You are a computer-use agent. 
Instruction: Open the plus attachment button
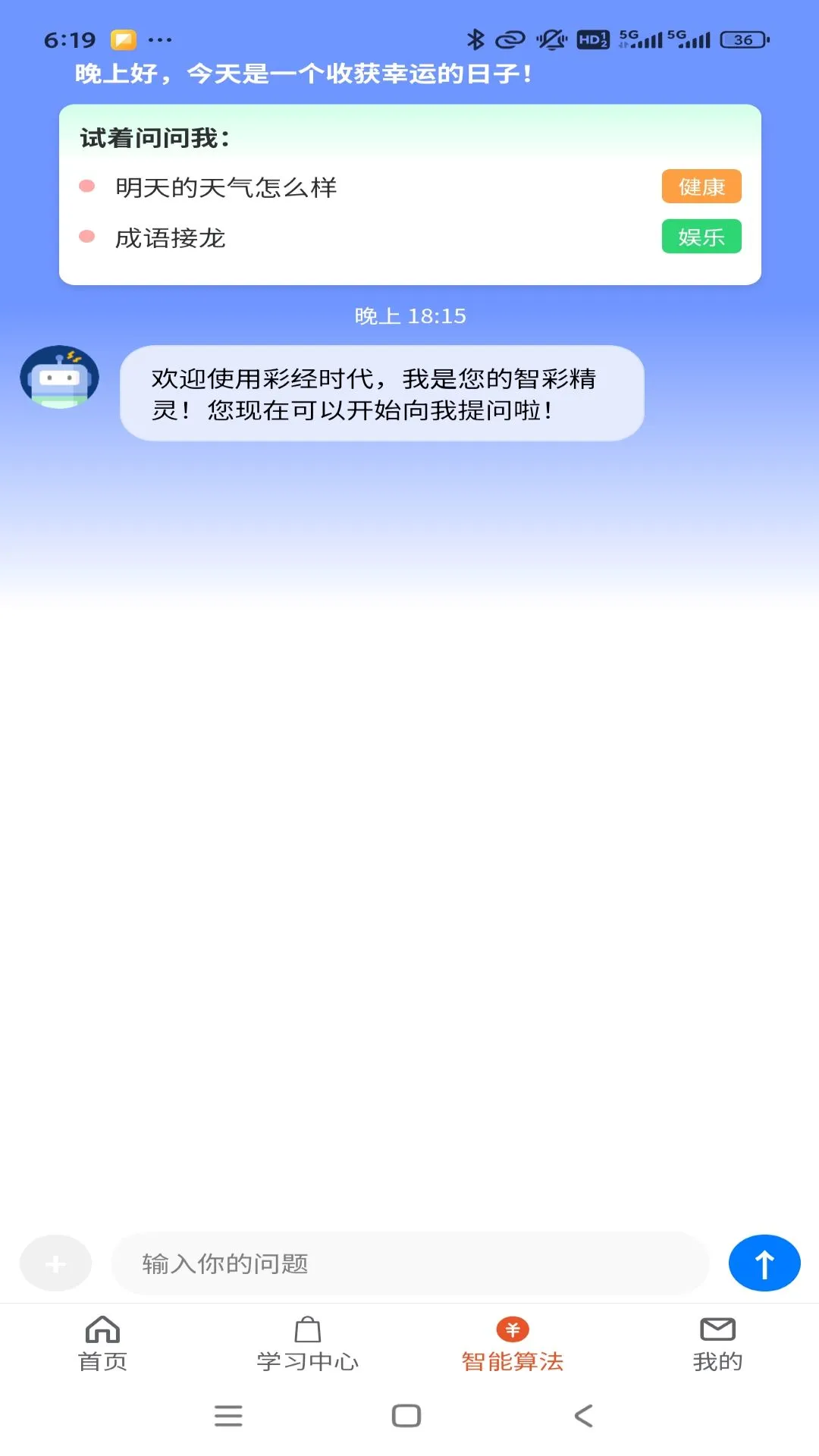coord(55,1263)
